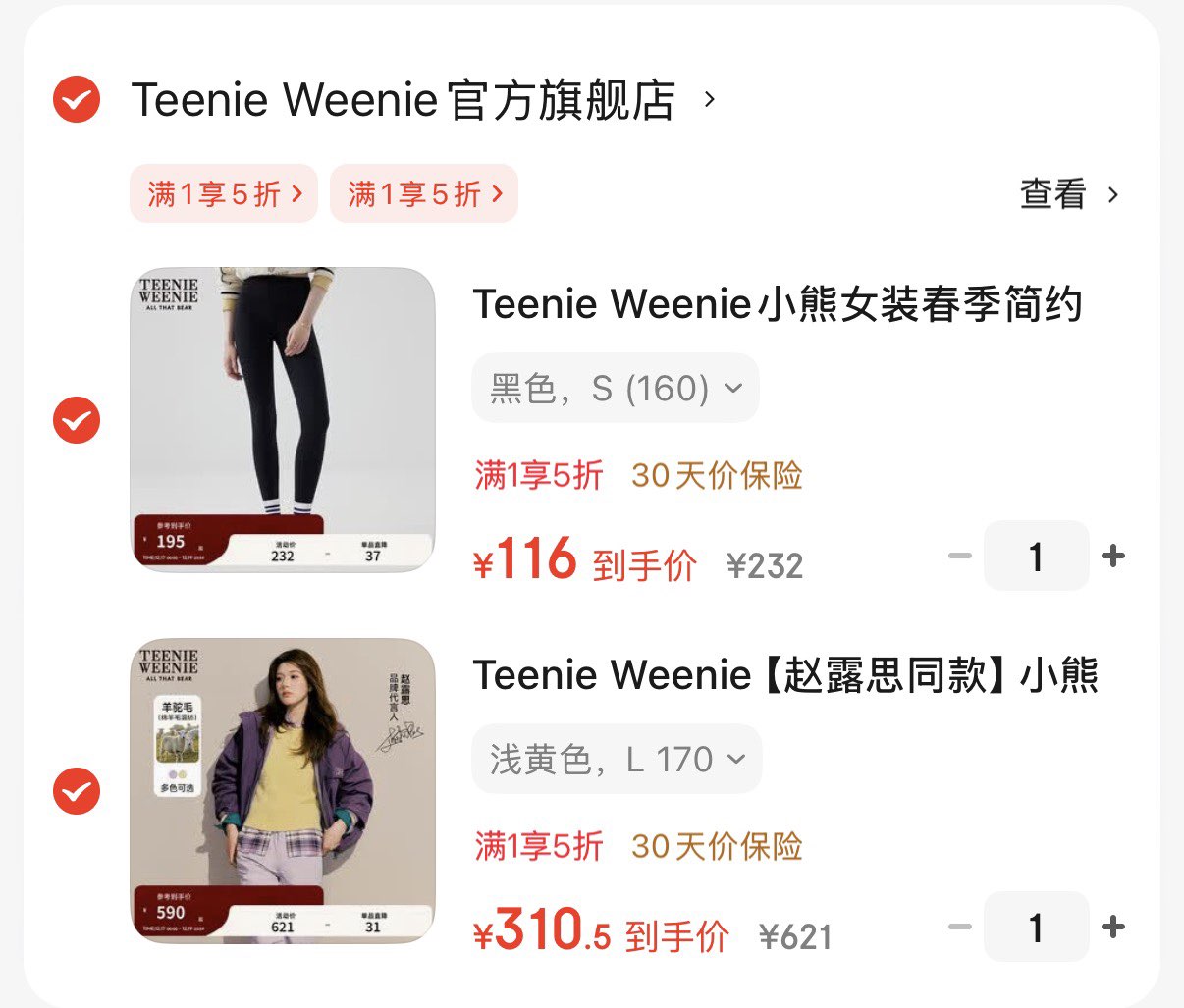The image size is (1184, 1008).
Task: Deselect the black leggings item checkbox
Action: [x=77, y=420]
